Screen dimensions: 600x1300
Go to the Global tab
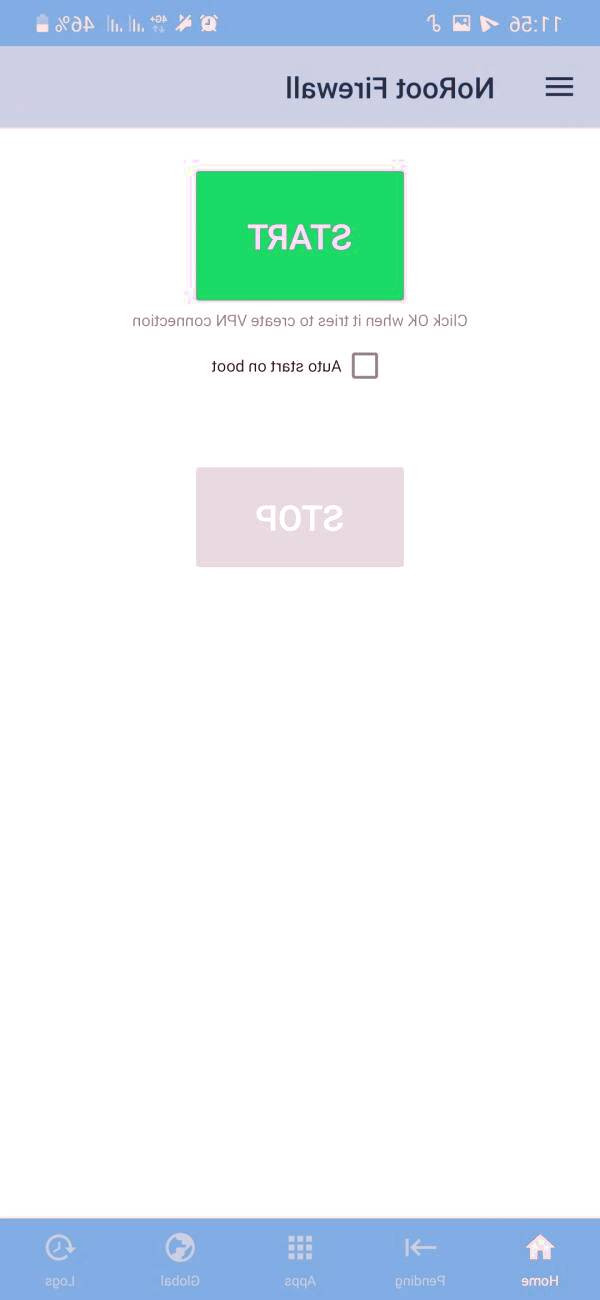(180, 1259)
